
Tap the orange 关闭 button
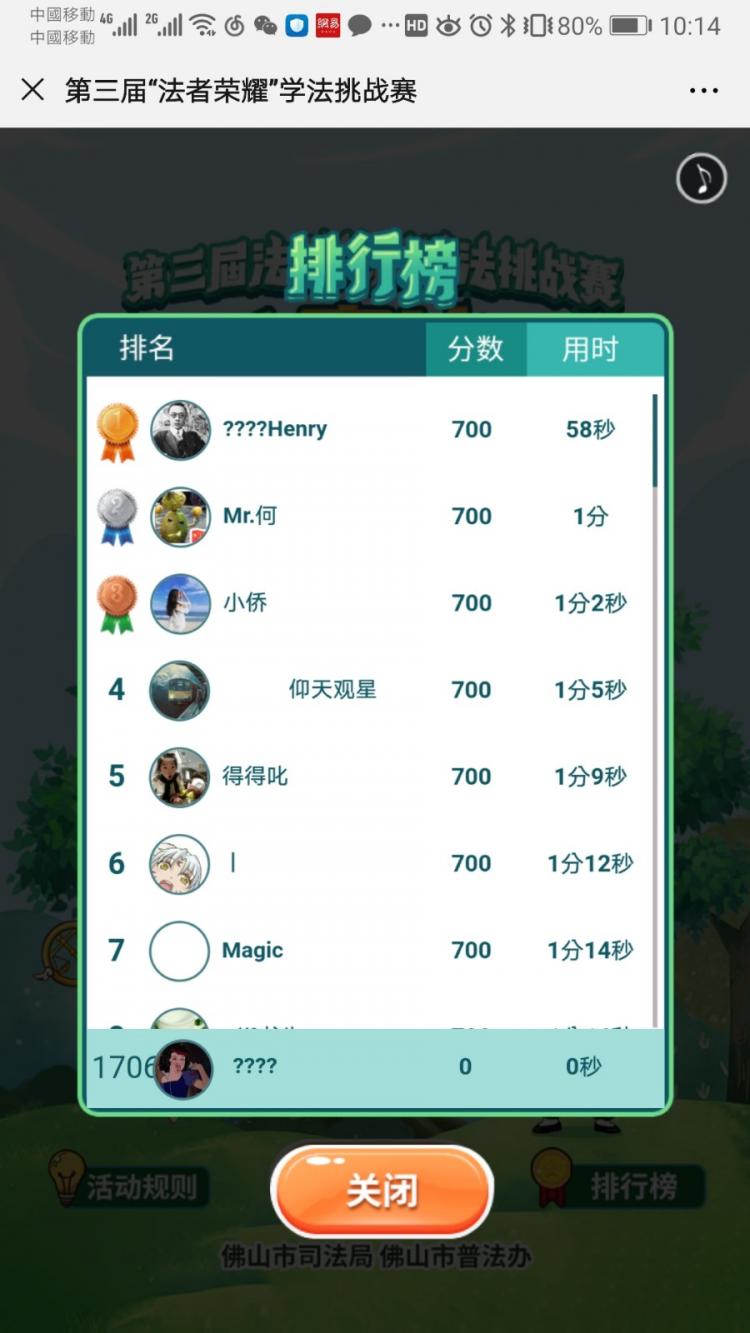(381, 1191)
